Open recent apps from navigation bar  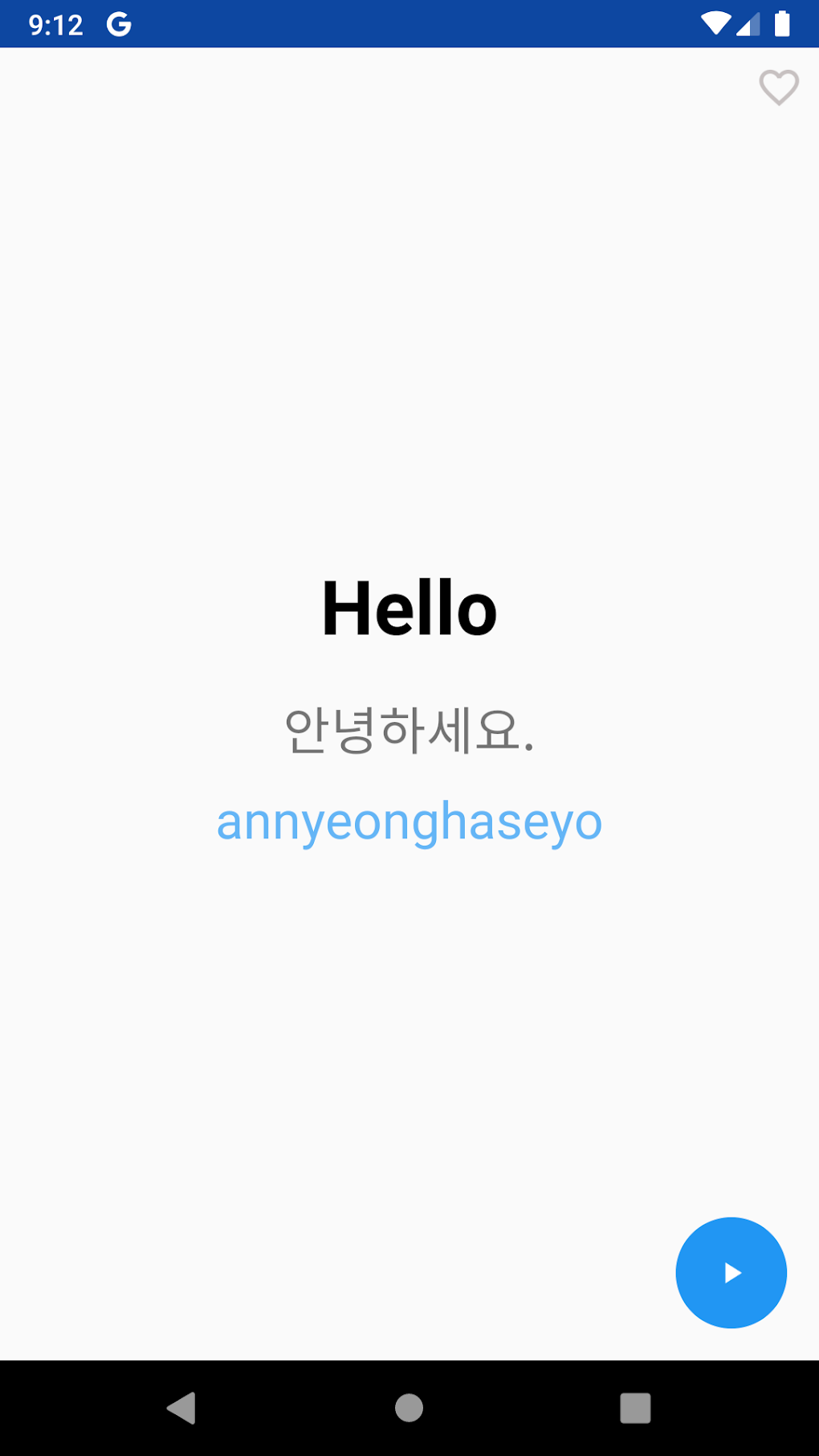click(x=635, y=1407)
